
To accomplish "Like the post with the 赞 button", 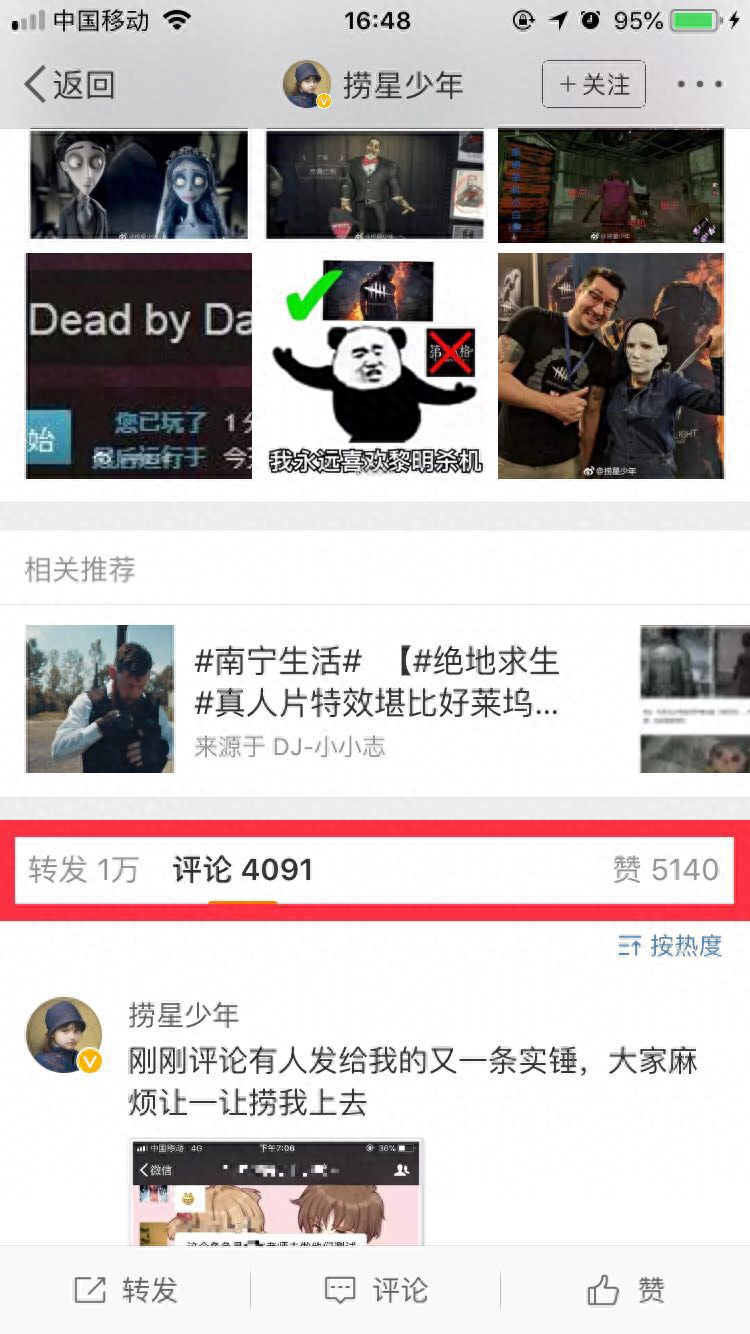I will [625, 1290].
